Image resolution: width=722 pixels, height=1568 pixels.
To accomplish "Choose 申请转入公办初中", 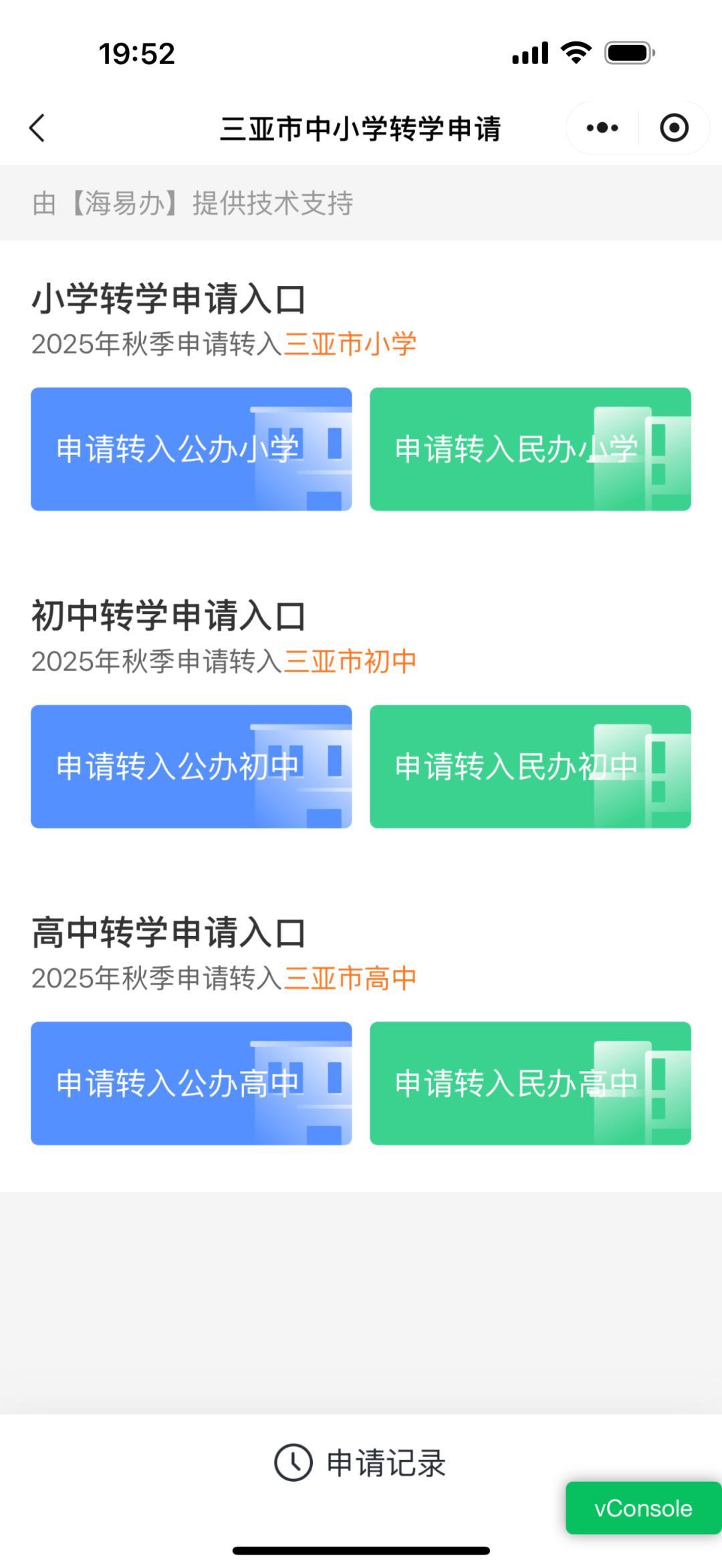I will point(191,766).
